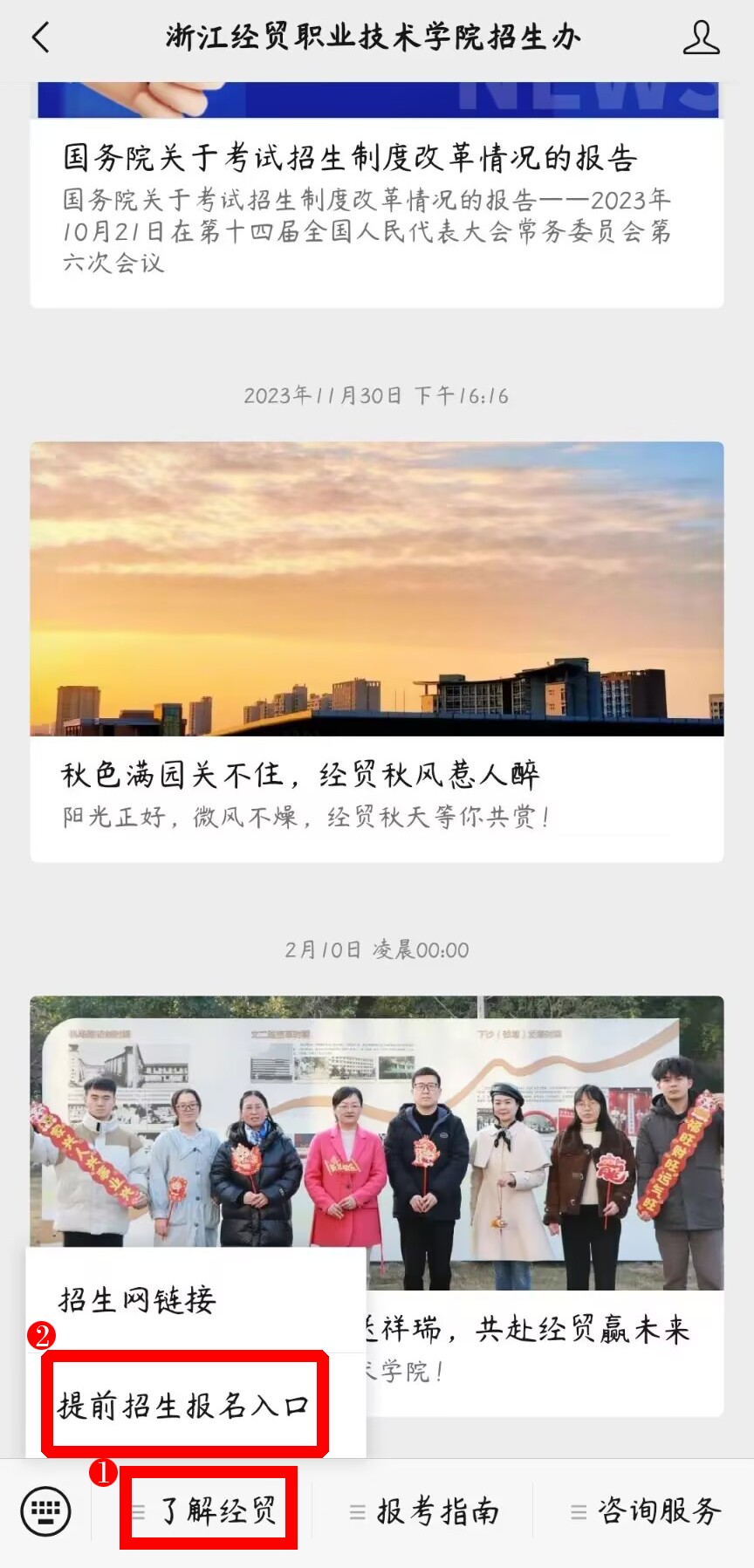
Task: Switch to keyboard input mode
Action: 45,1510
